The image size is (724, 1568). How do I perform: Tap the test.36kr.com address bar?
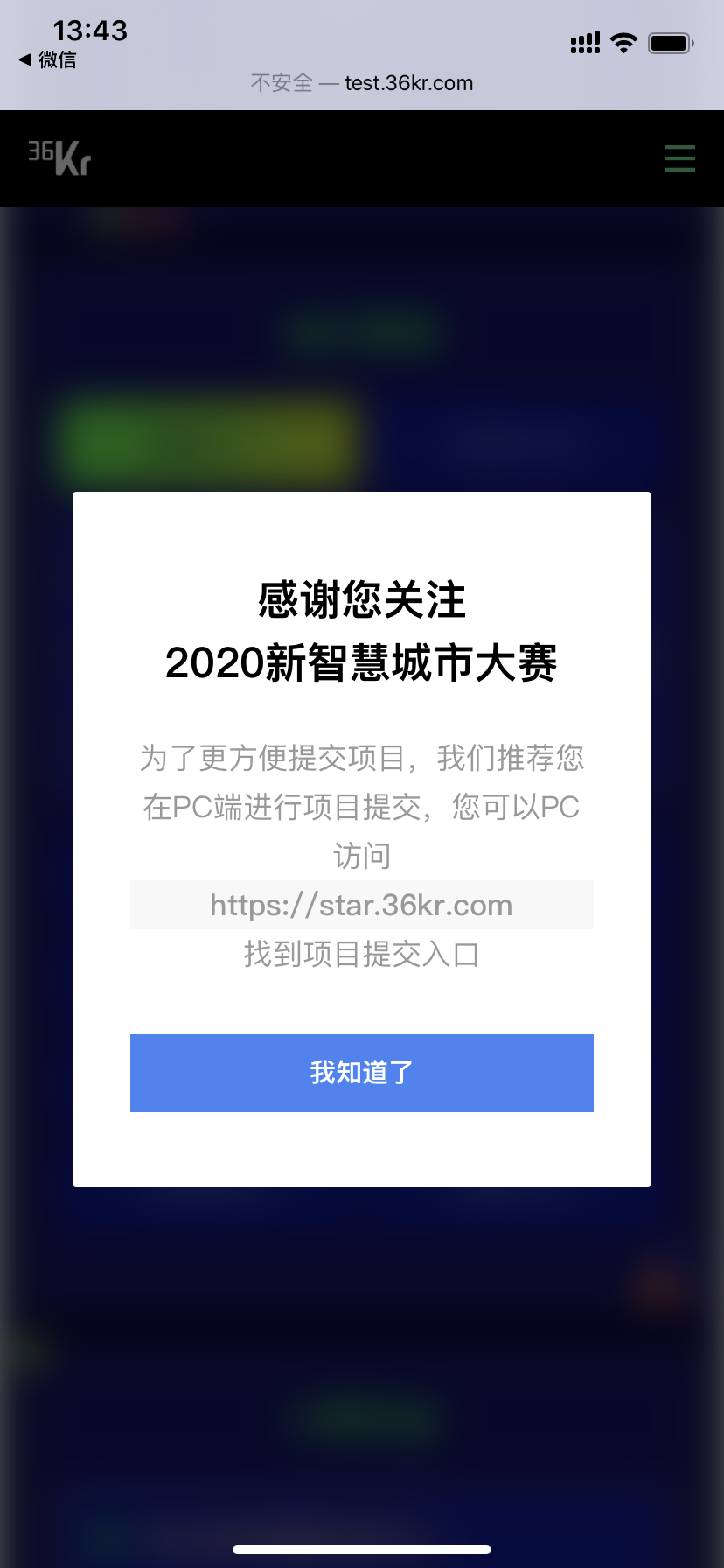[x=362, y=83]
